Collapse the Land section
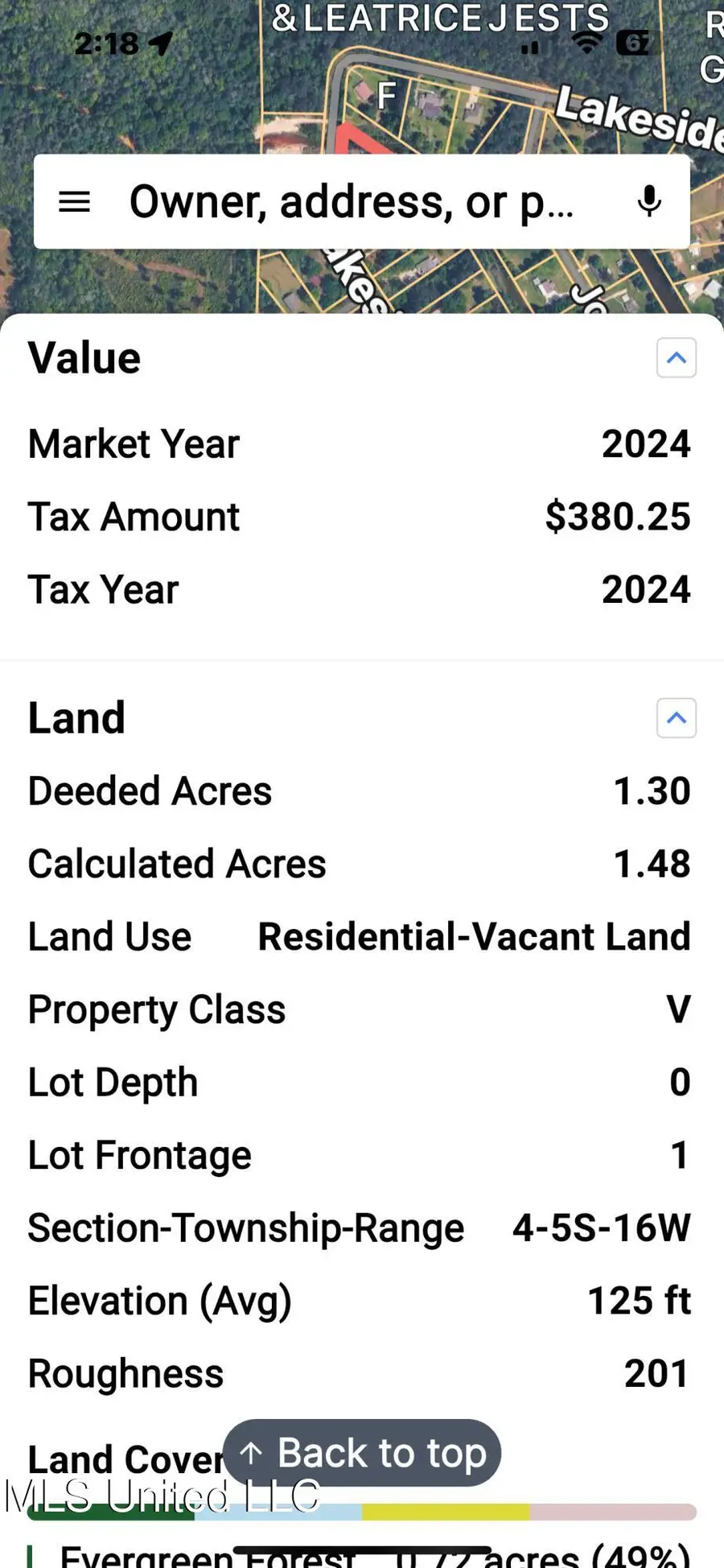The height and width of the screenshot is (1568, 724). (x=676, y=717)
